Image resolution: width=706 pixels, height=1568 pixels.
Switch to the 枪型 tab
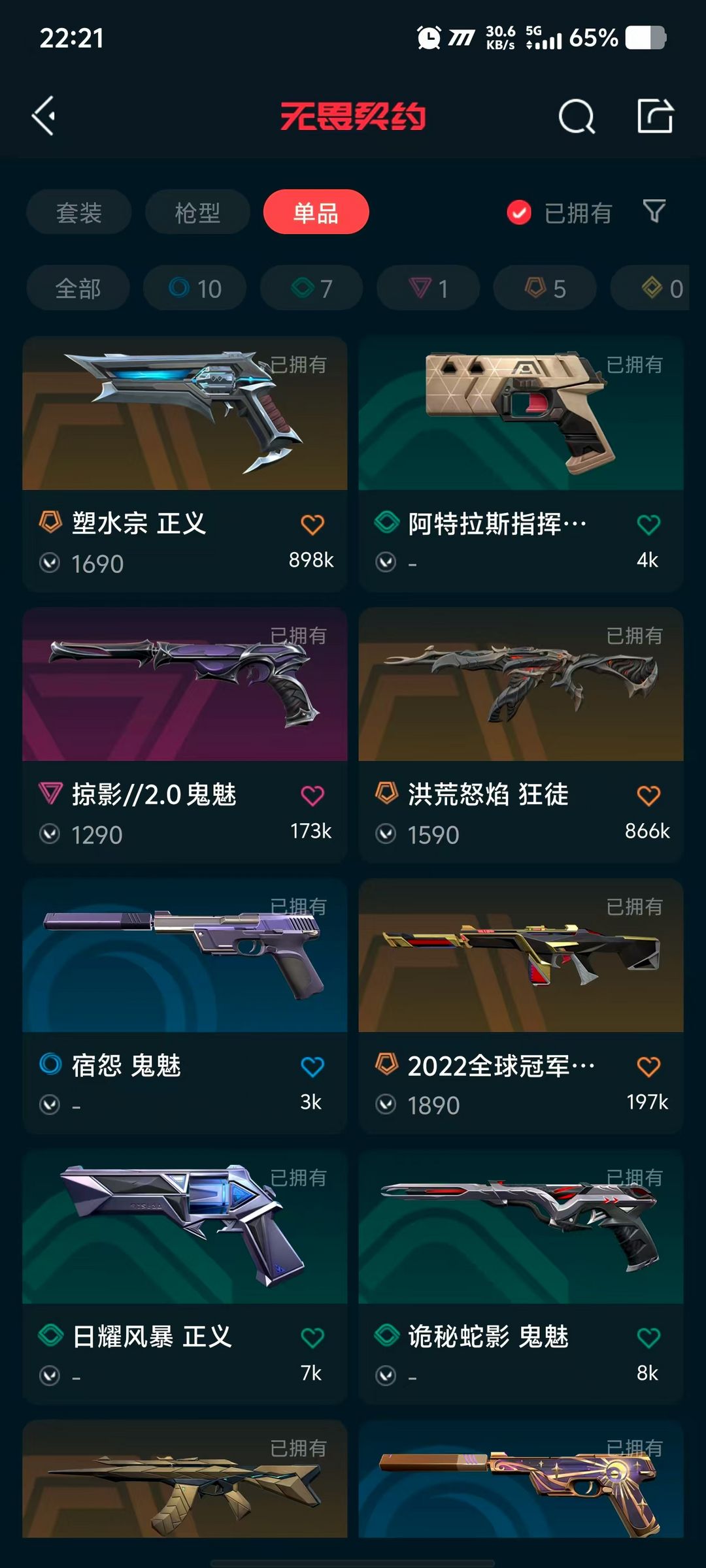(197, 212)
